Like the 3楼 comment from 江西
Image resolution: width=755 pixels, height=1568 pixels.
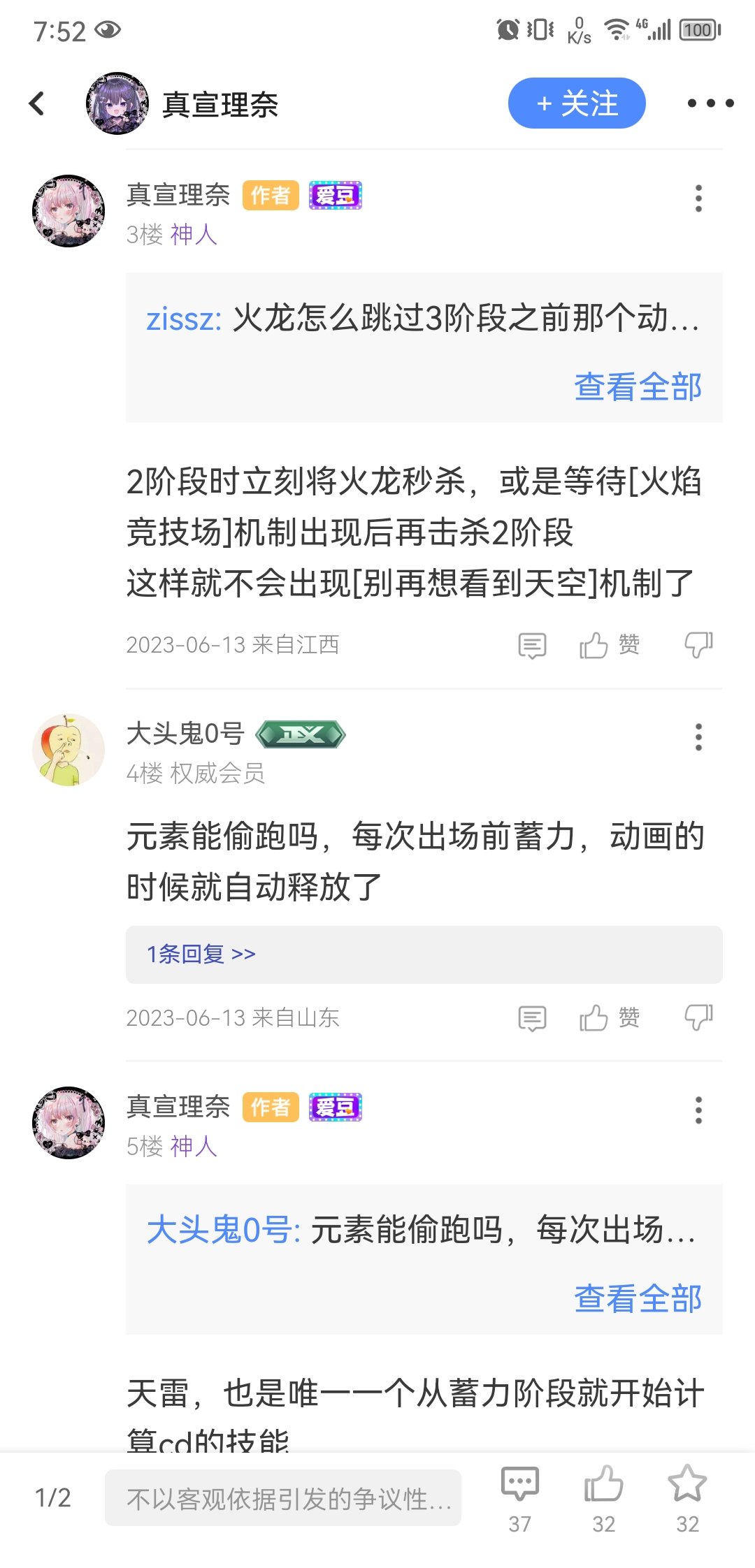(609, 645)
